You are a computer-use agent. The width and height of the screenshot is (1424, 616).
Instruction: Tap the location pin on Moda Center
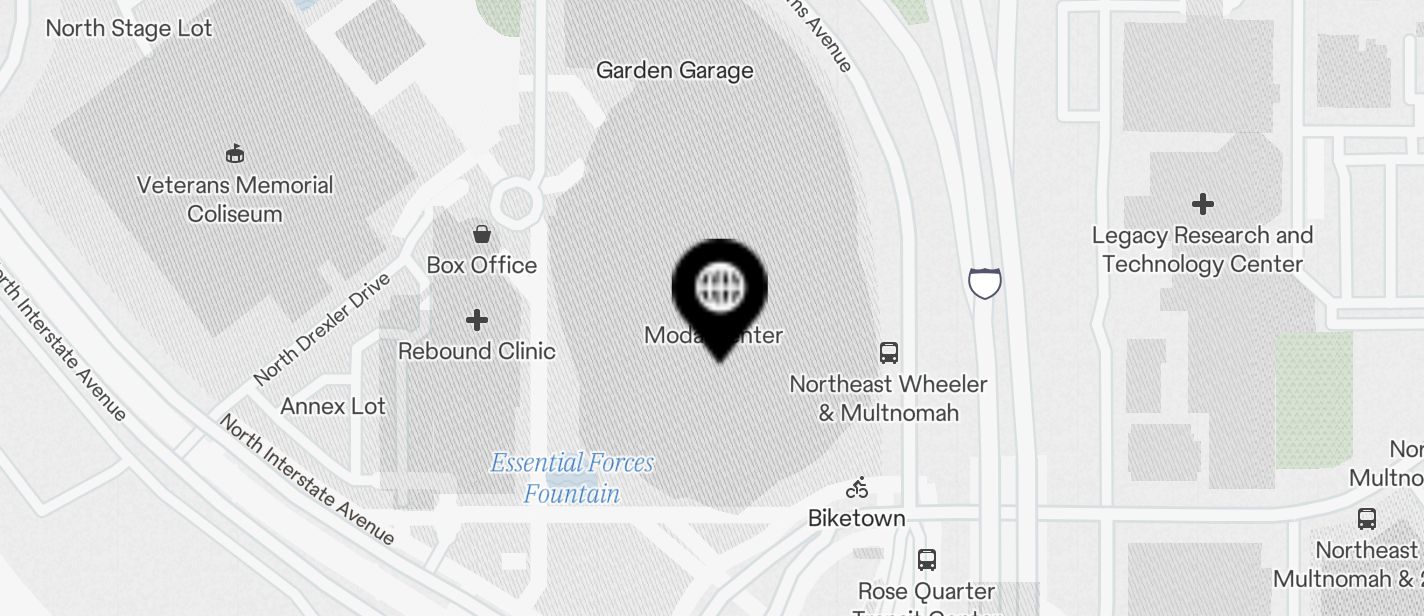719,290
